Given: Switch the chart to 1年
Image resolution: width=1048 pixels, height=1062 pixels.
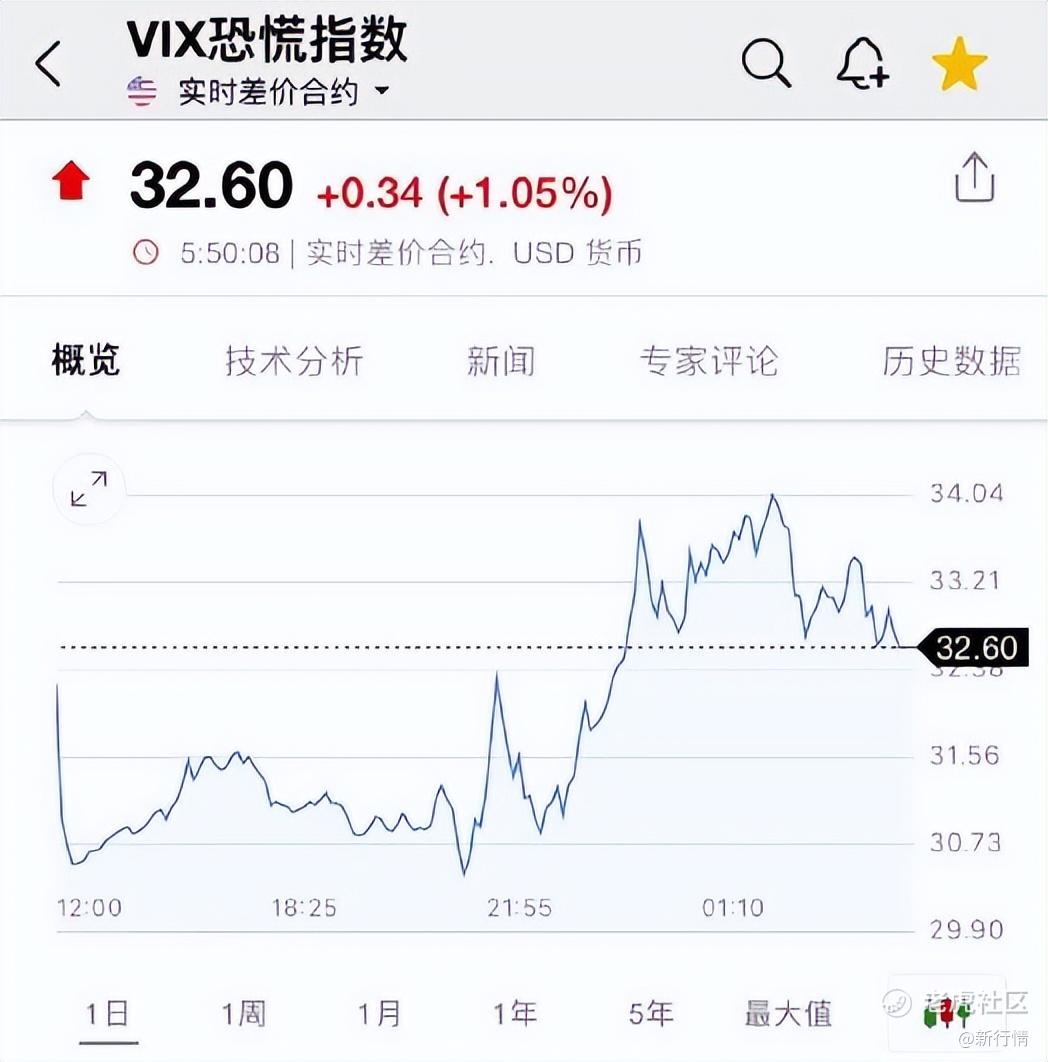Looking at the screenshot, I should click(515, 1014).
